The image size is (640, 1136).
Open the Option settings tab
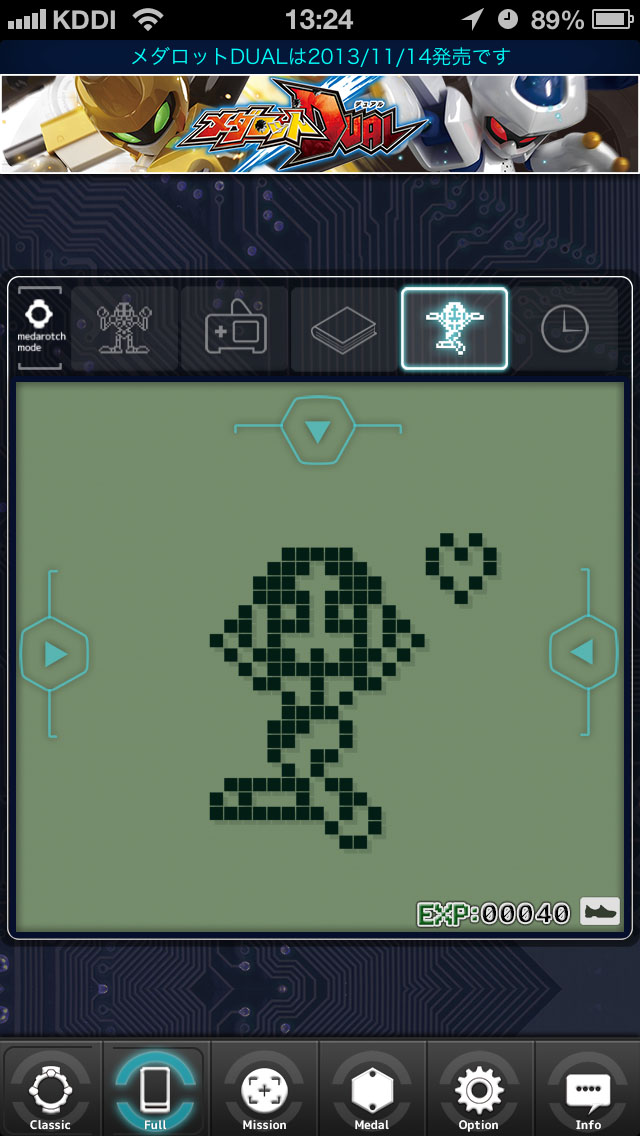pos(478,1089)
